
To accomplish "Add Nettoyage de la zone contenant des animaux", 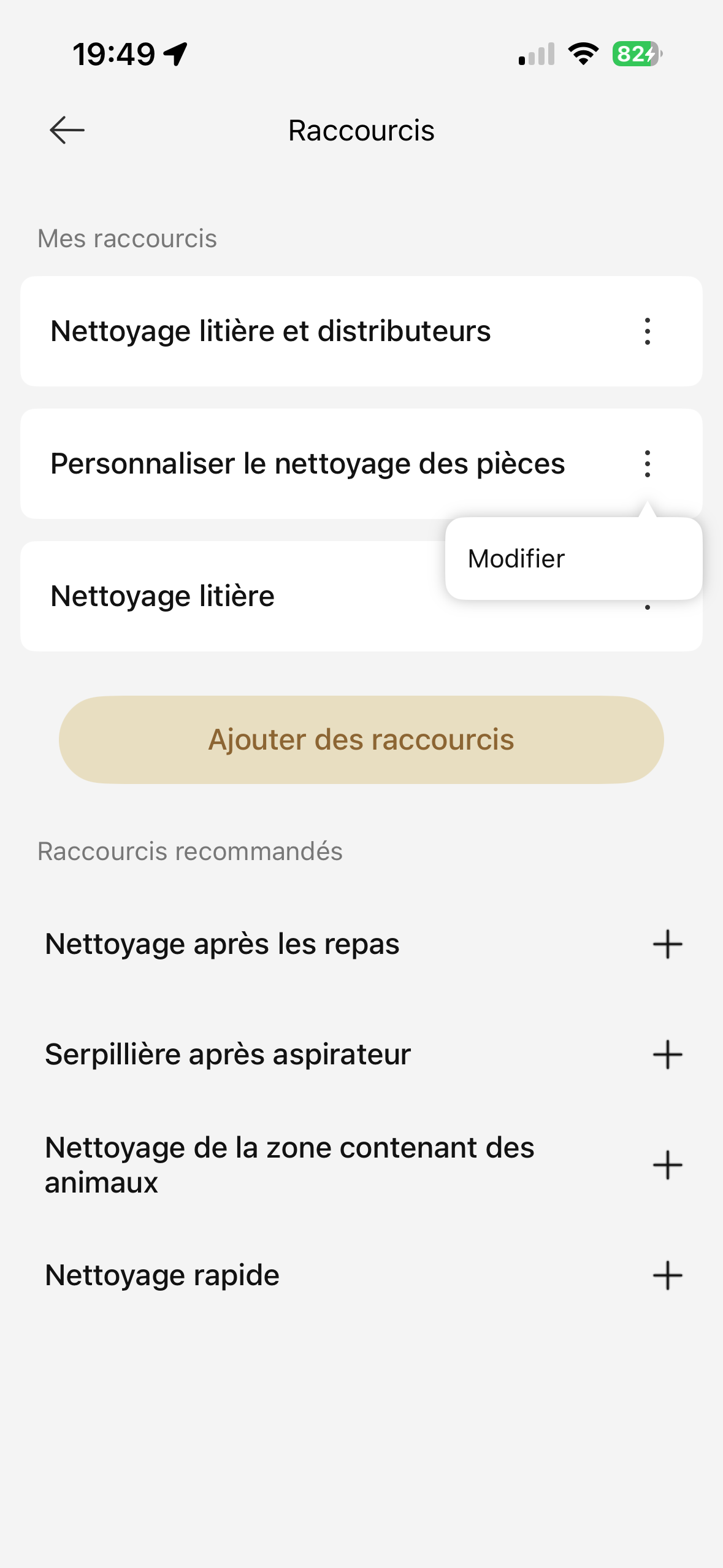I will 667,1165.
